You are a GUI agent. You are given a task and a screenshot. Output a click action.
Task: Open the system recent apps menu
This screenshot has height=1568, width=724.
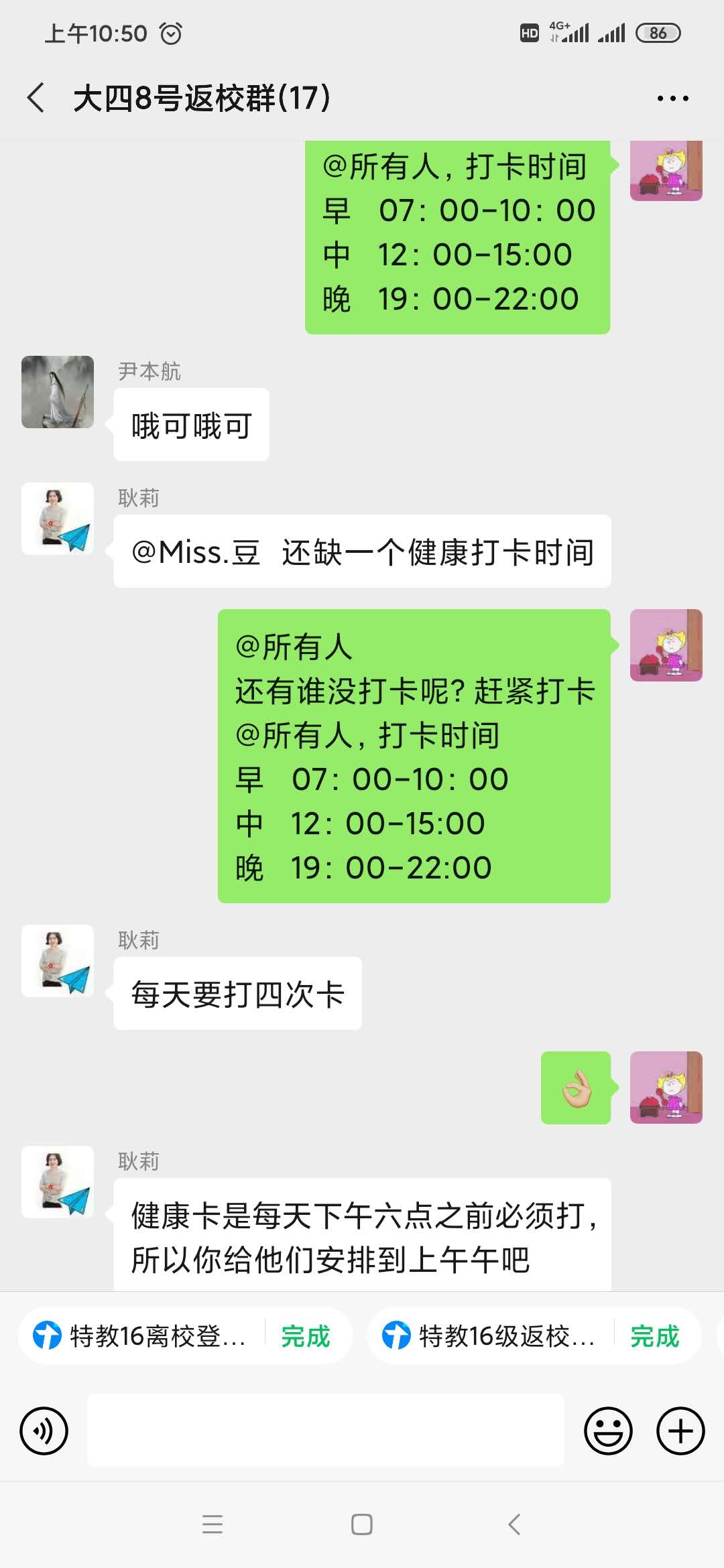pos(213,1524)
